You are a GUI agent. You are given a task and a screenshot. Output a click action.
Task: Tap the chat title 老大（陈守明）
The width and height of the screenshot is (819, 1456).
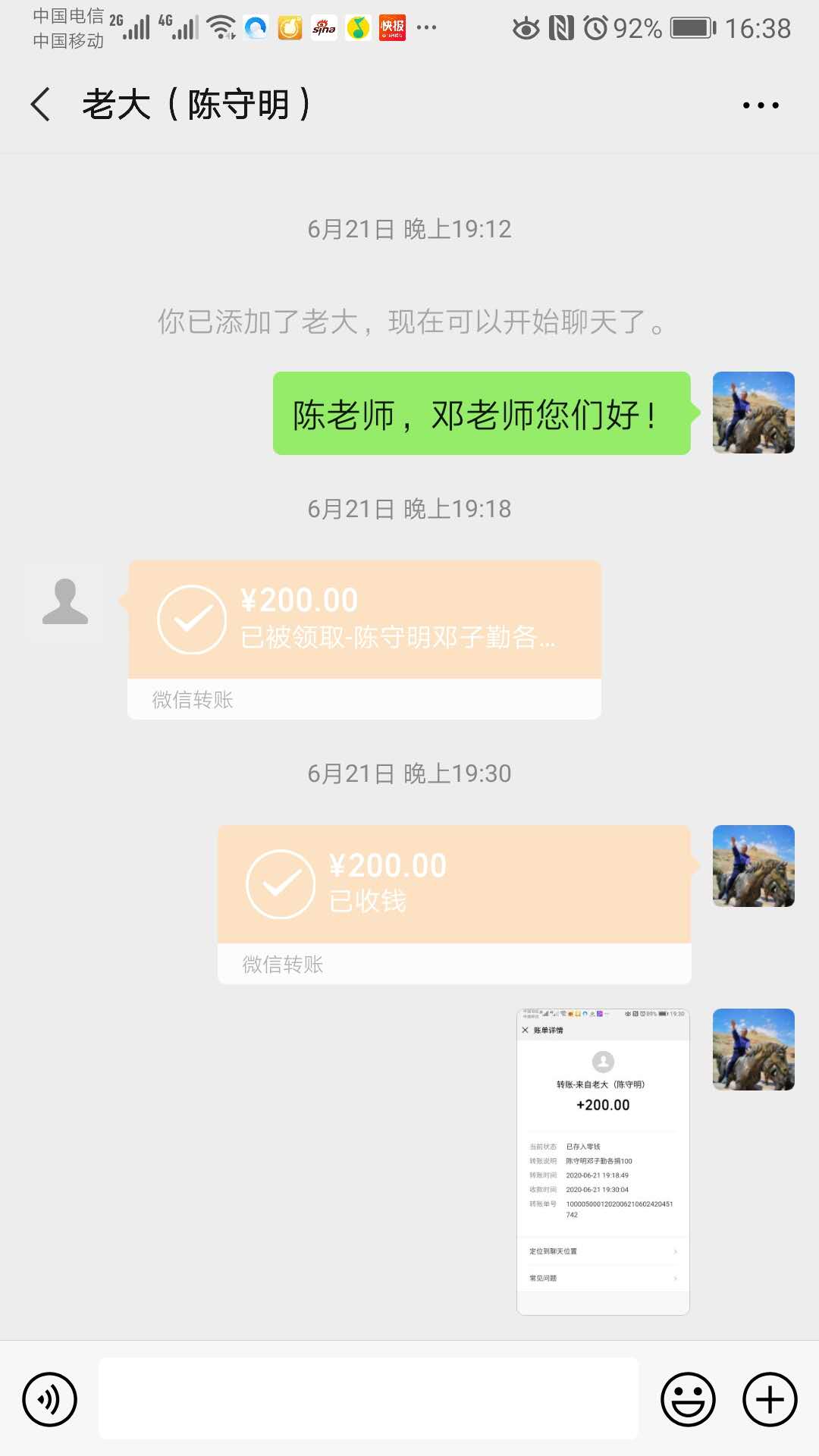[197, 104]
